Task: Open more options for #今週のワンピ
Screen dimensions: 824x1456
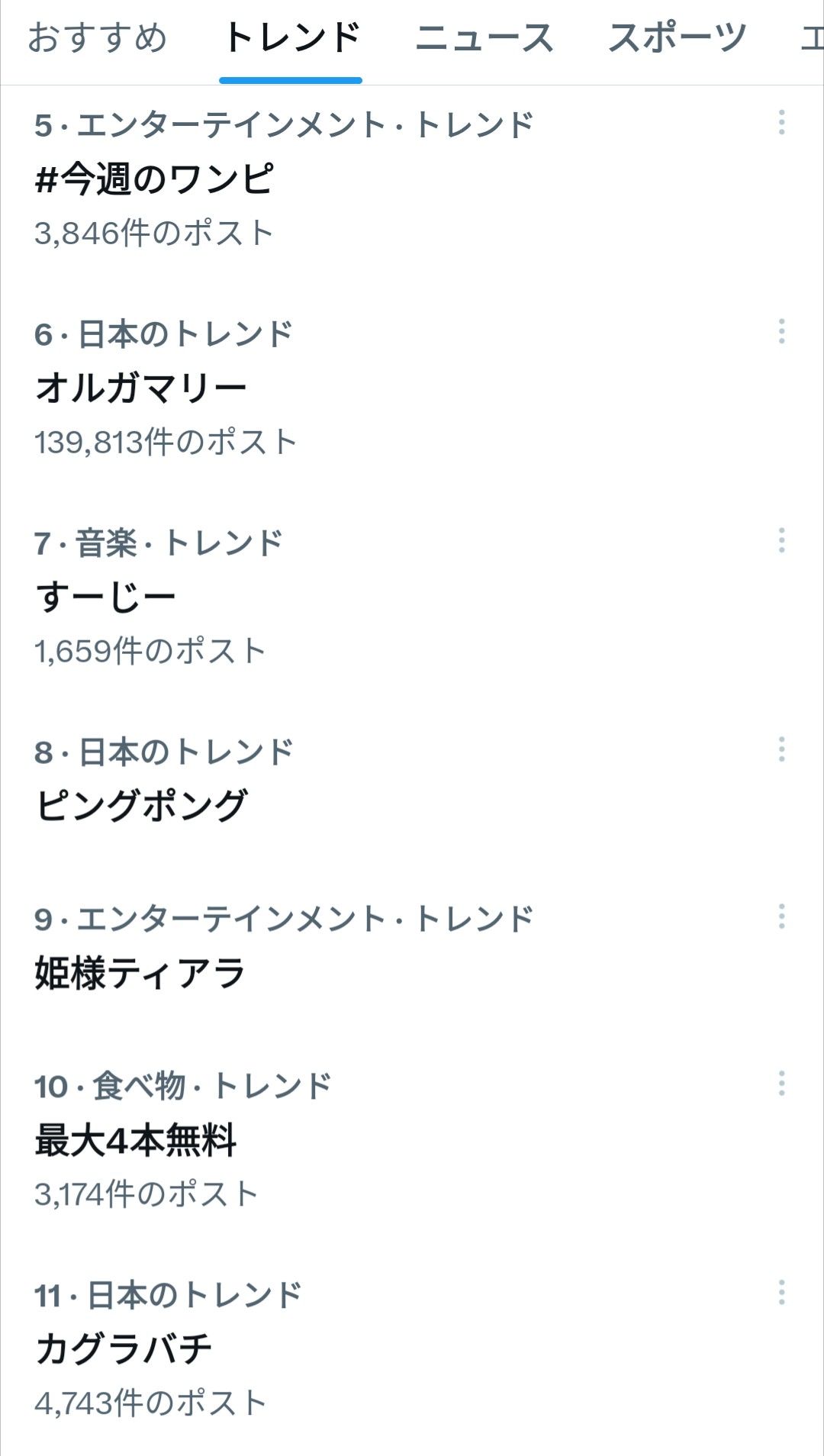Action: pyautogui.click(x=781, y=123)
